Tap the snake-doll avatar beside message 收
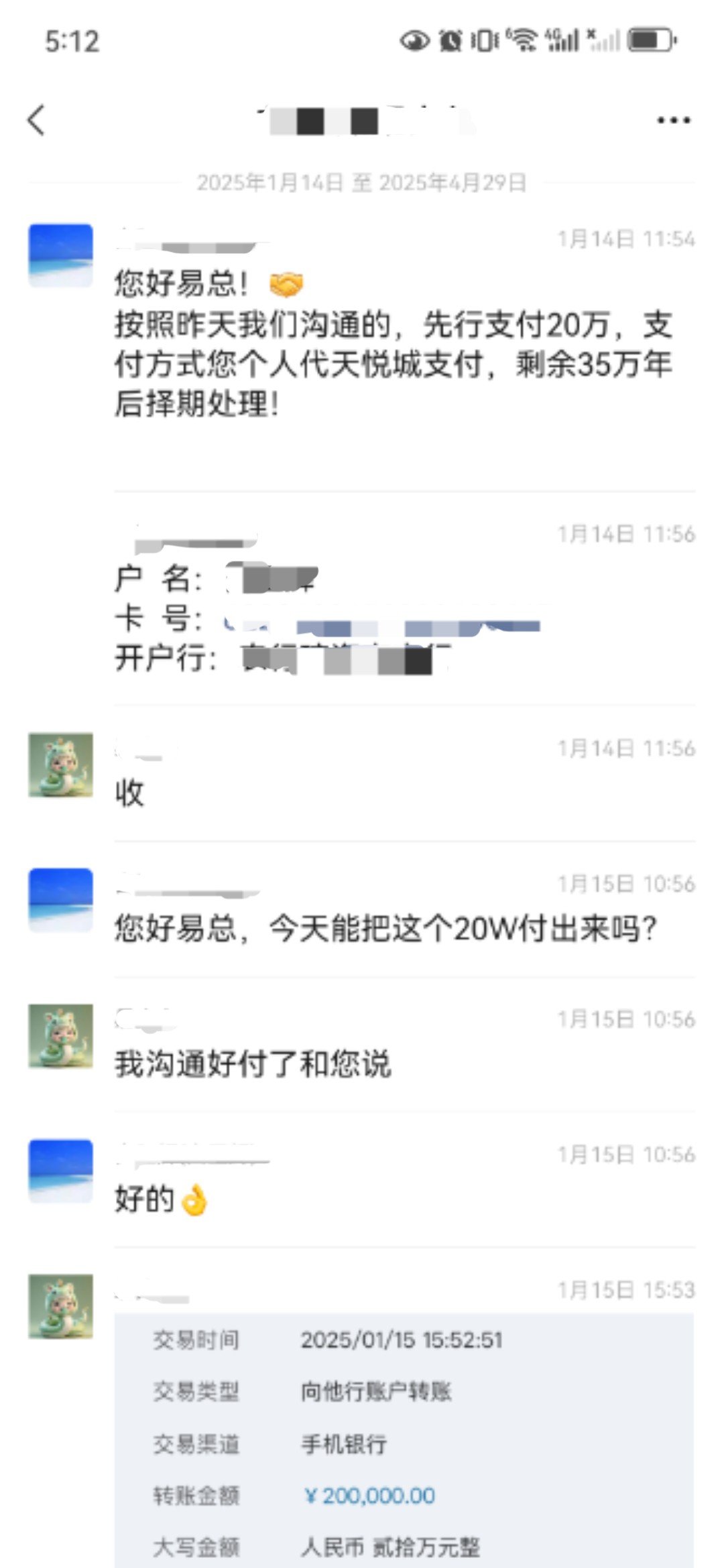The height and width of the screenshot is (1568, 724). point(60,765)
